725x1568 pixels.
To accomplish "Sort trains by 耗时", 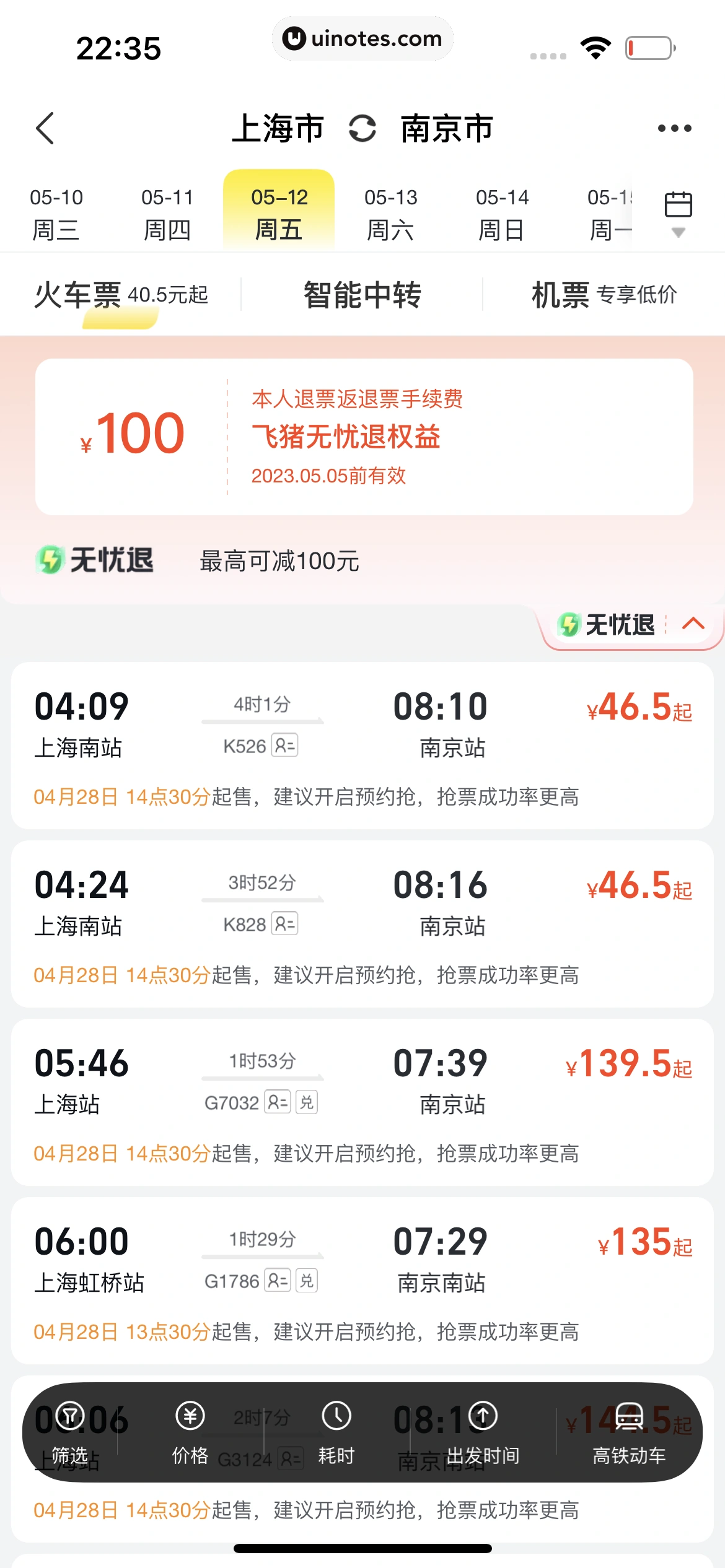I will tap(336, 1433).
